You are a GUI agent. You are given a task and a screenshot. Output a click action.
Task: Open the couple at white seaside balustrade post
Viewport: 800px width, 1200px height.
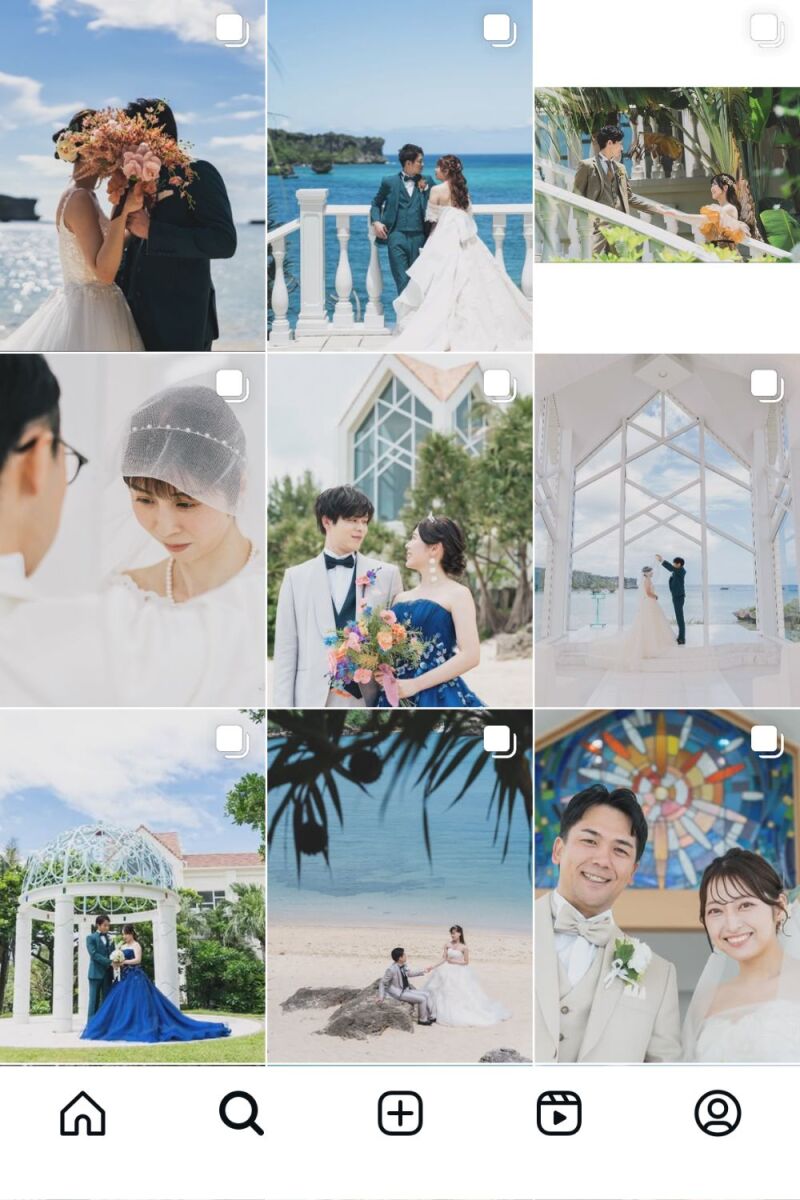(x=399, y=175)
